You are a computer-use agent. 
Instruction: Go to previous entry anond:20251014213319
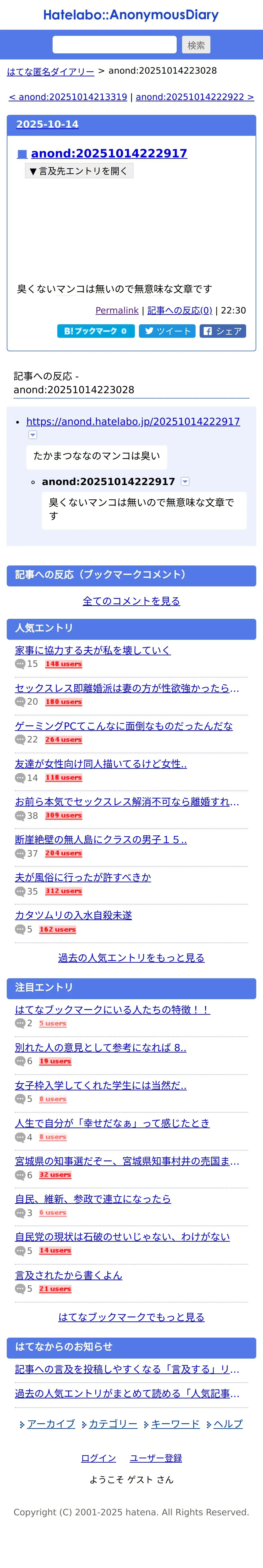[x=68, y=97]
